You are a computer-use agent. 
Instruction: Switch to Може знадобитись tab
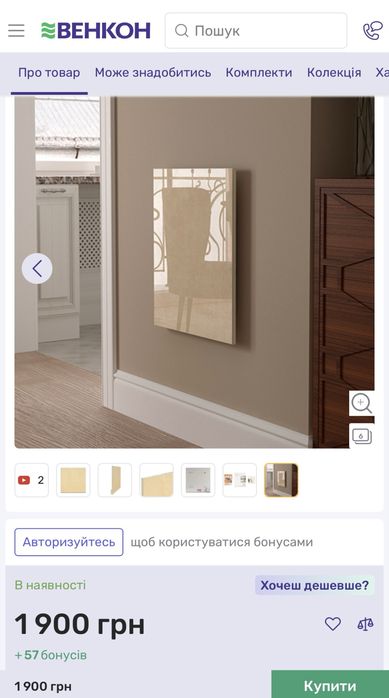(153, 73)
